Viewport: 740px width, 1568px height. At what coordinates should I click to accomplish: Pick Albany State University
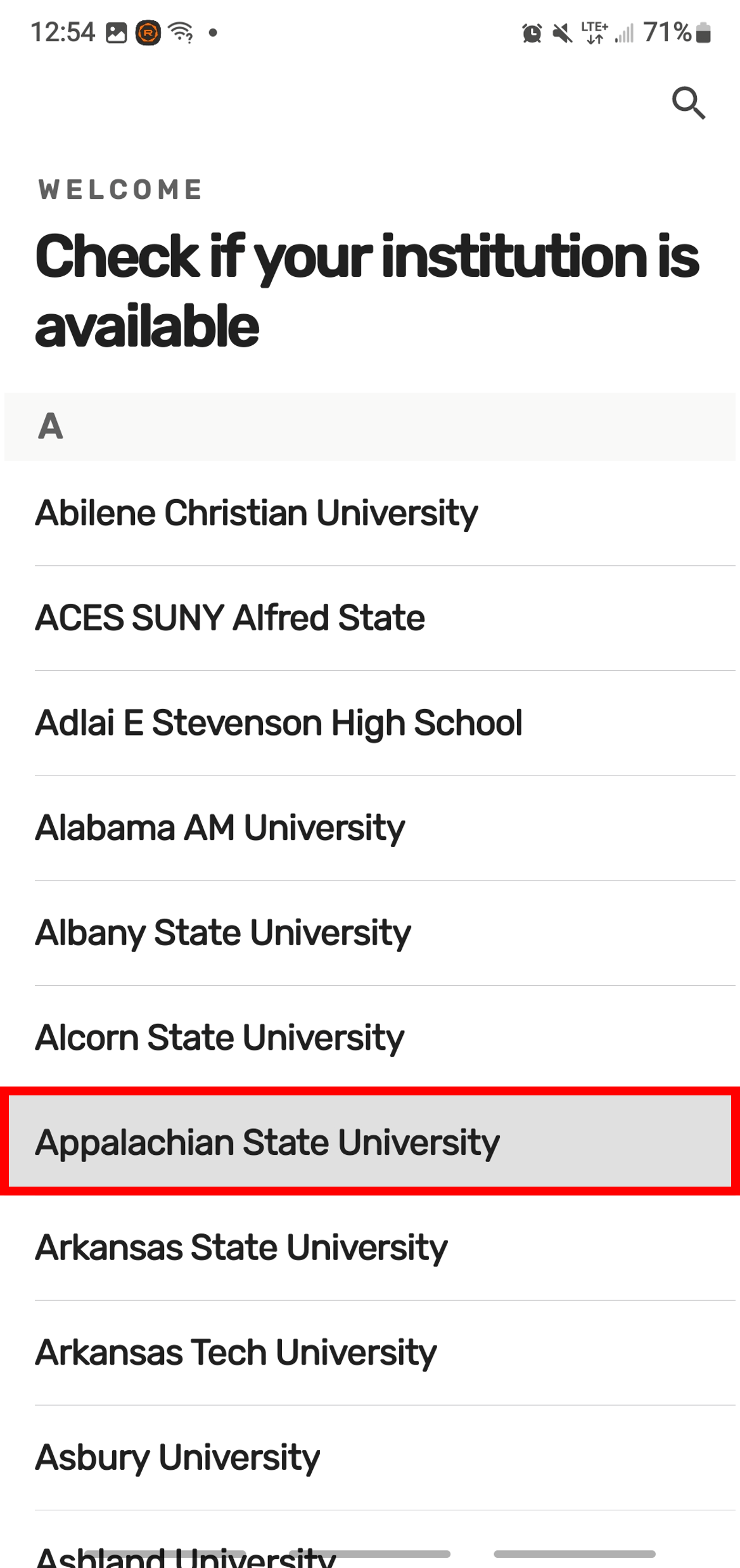[223, 933]
